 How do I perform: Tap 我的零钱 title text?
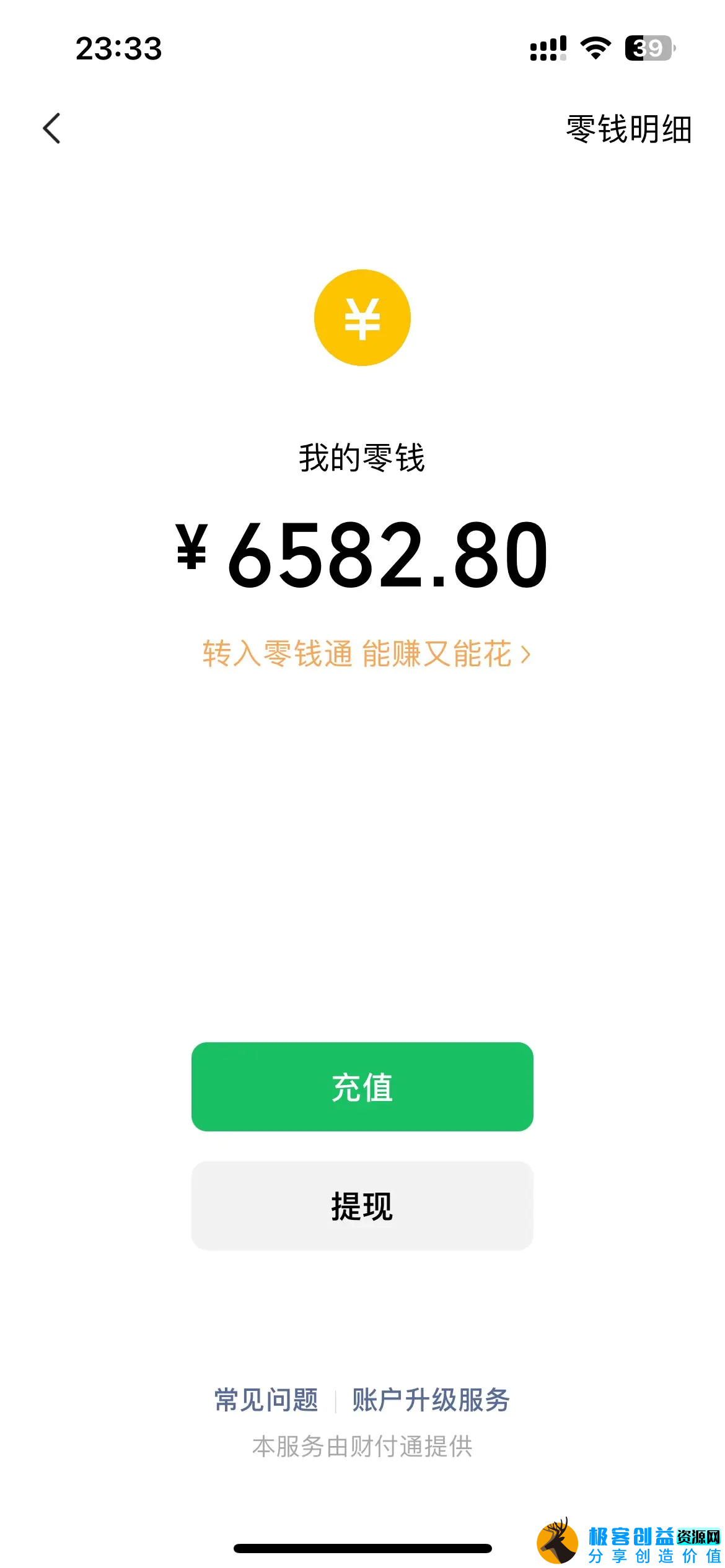(362, 458)
